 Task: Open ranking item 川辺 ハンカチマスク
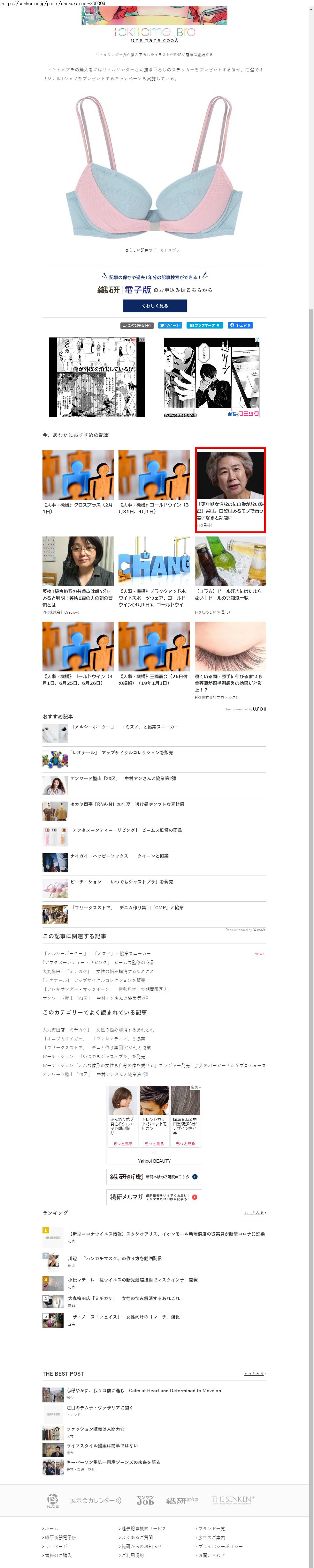tap(115, 1258)
